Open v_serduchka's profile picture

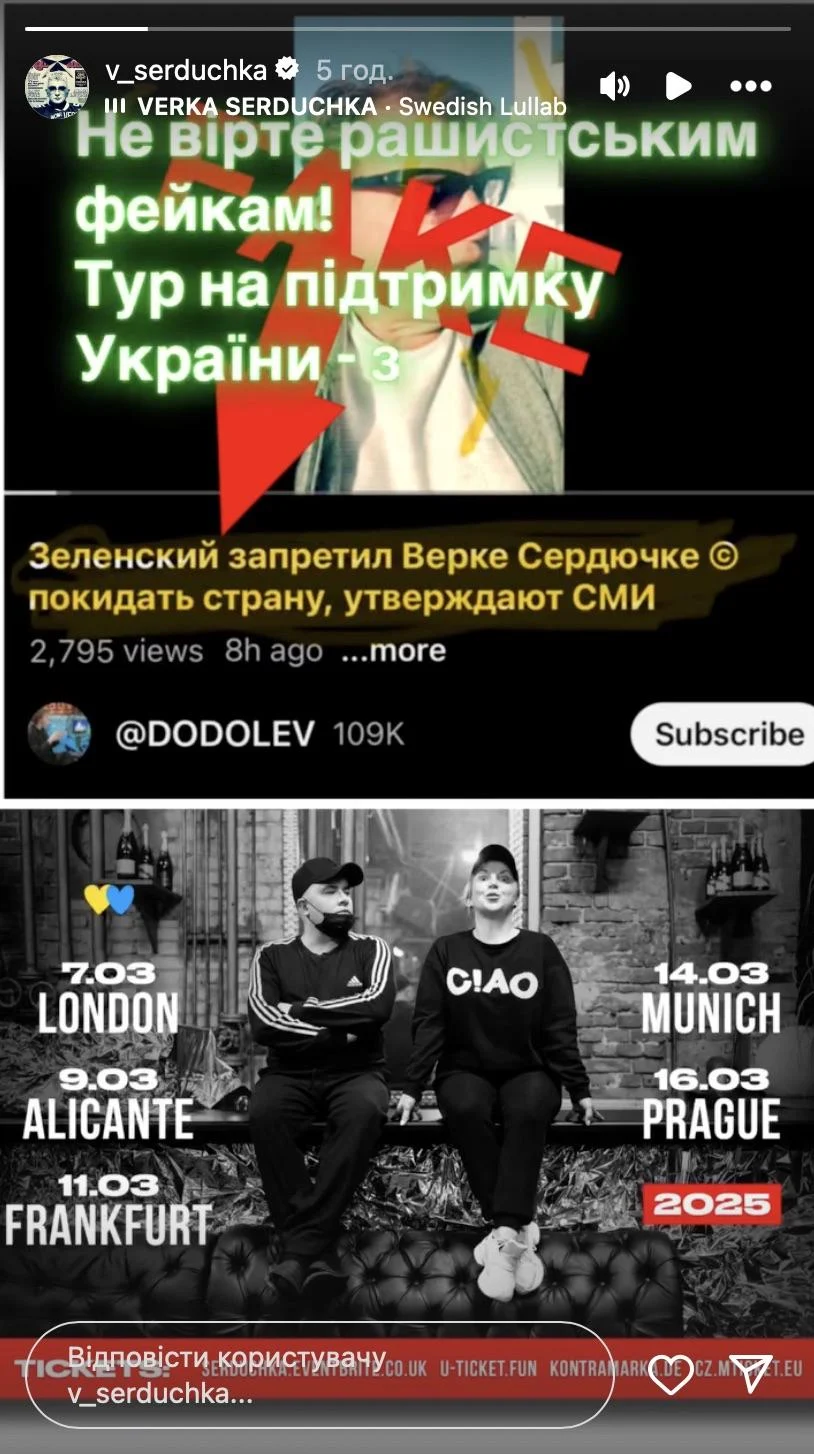point(57,87)
